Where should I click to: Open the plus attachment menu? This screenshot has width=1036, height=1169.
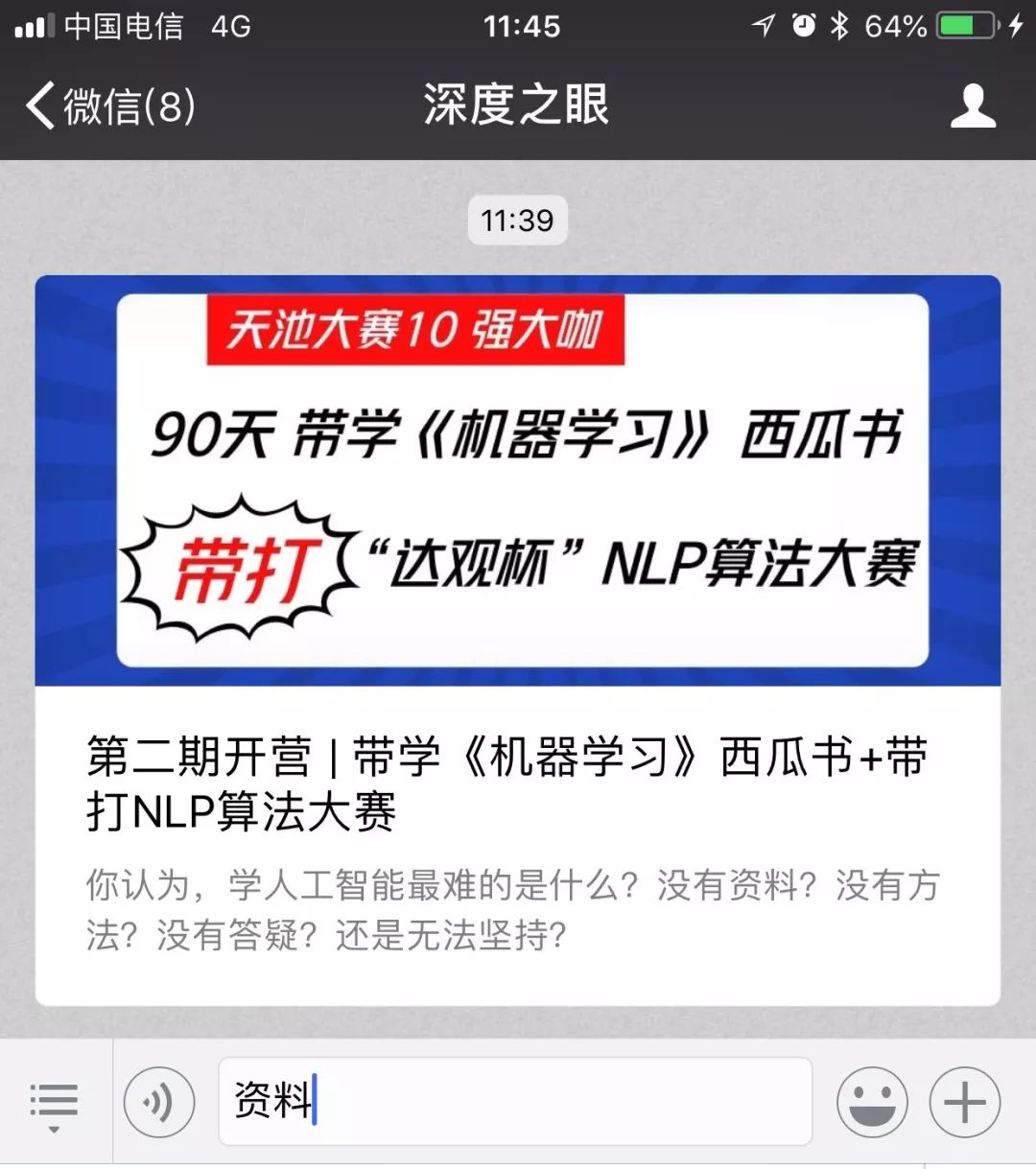tap(965, 1103)
